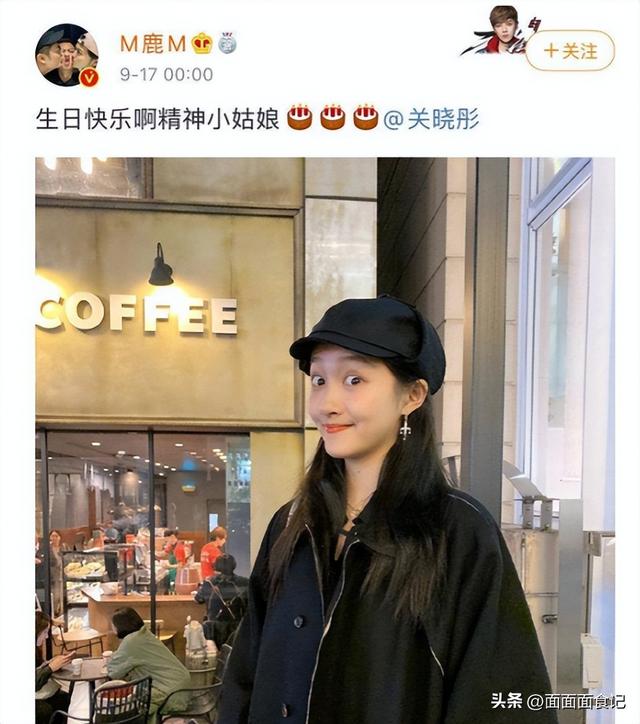This screenshot has width=640, height=724.
Task: Open the M鹿M username profile
Action: click(153, 44)
